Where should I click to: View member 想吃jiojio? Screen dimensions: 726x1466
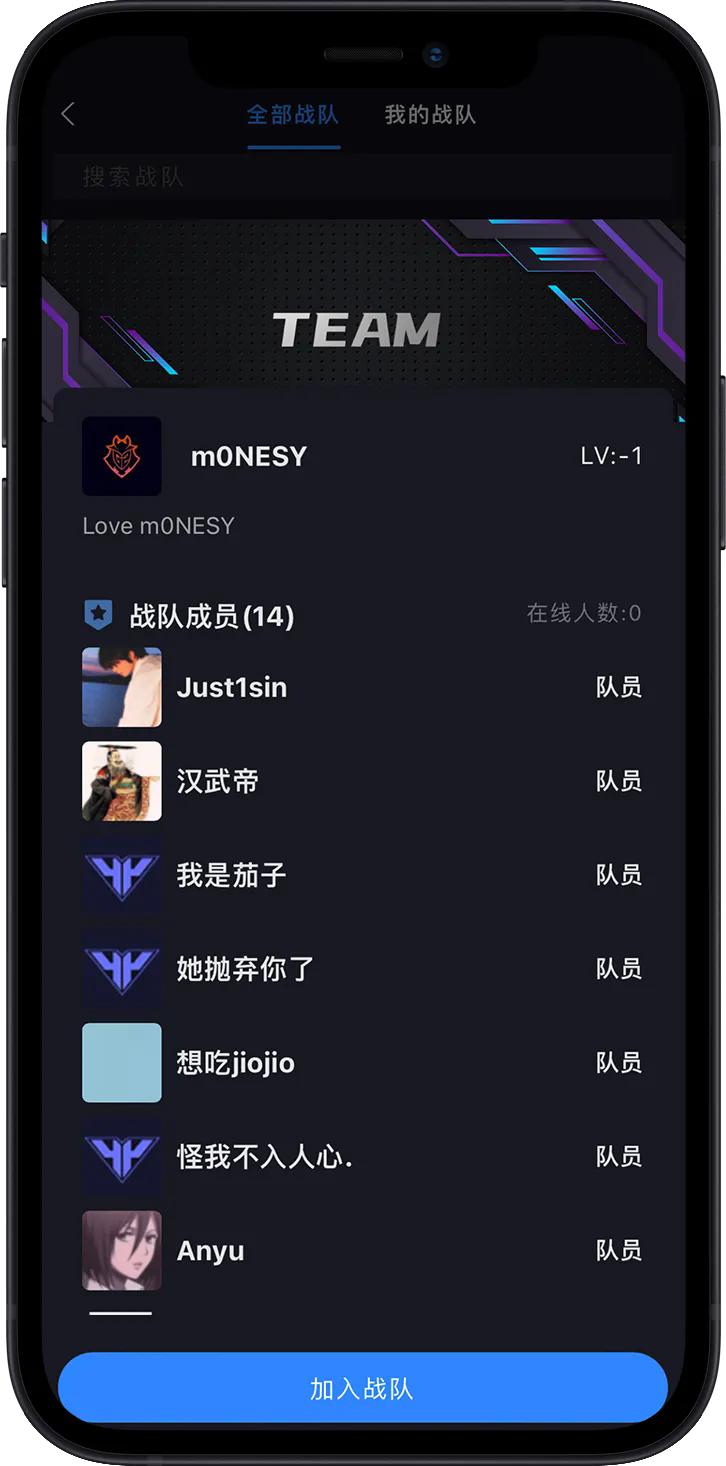(x=236, y=1062)
